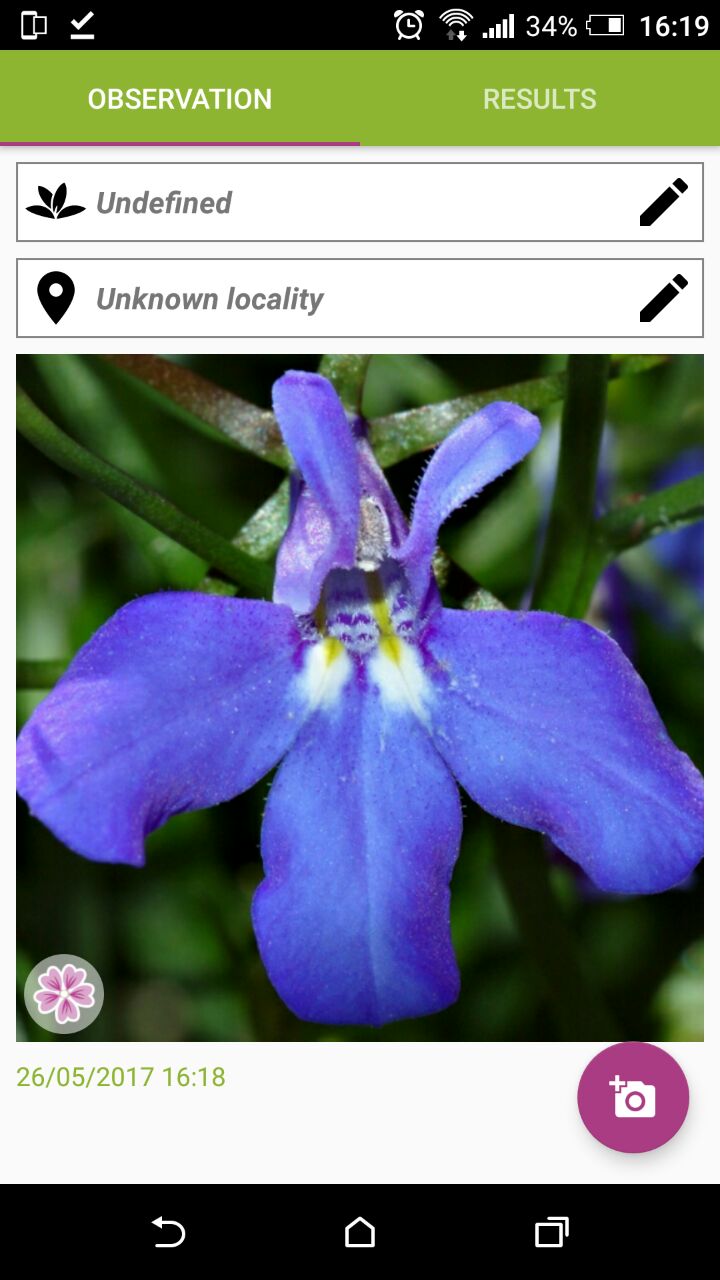Select the Observation tab
This screenshot has height=1280, width=720.
click(x=180, y=99)
